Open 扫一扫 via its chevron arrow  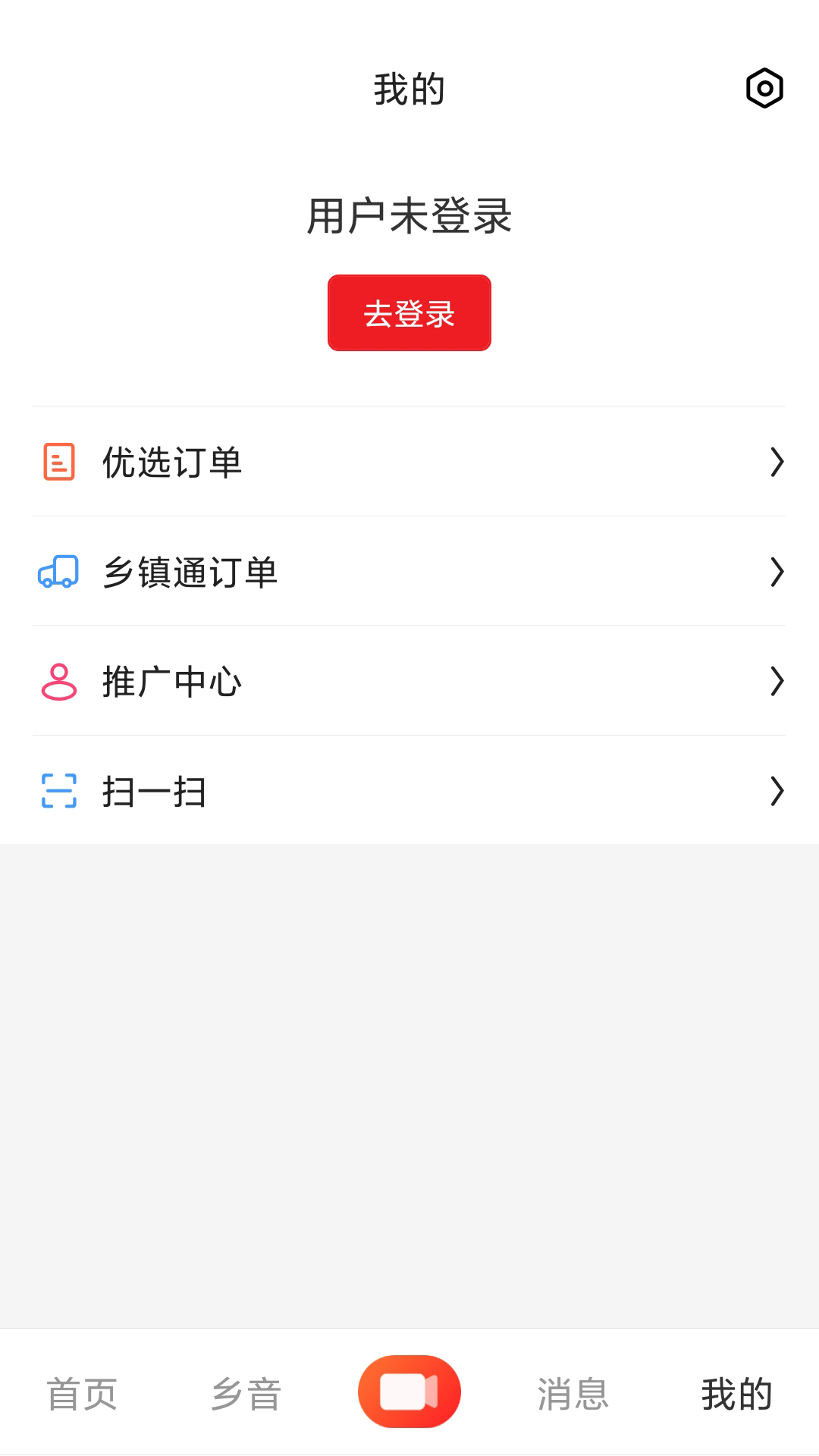tap(777, 792)
